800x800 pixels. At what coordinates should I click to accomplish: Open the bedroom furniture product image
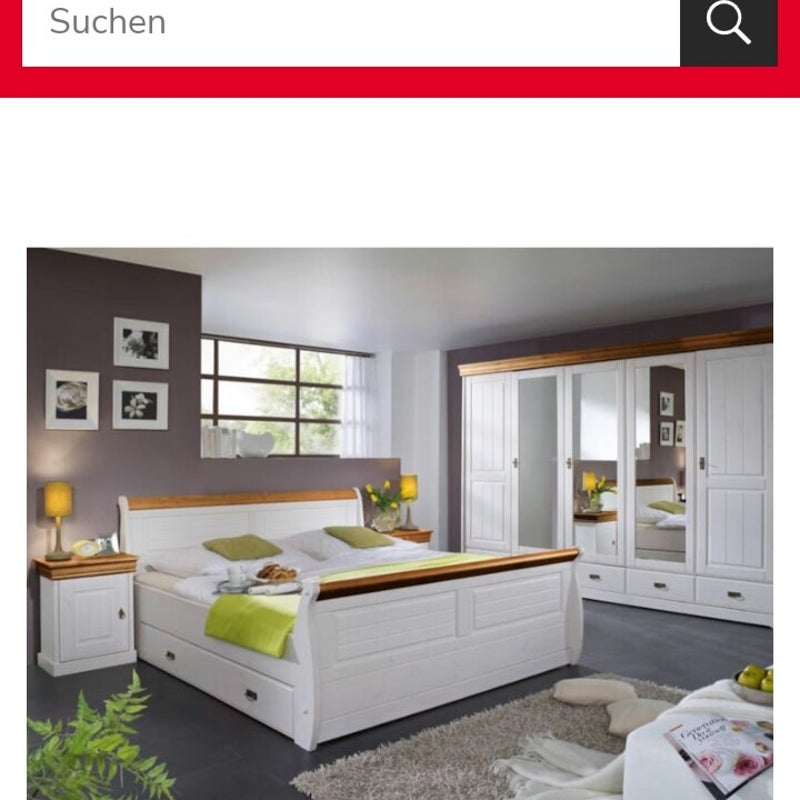pos(400,522)
